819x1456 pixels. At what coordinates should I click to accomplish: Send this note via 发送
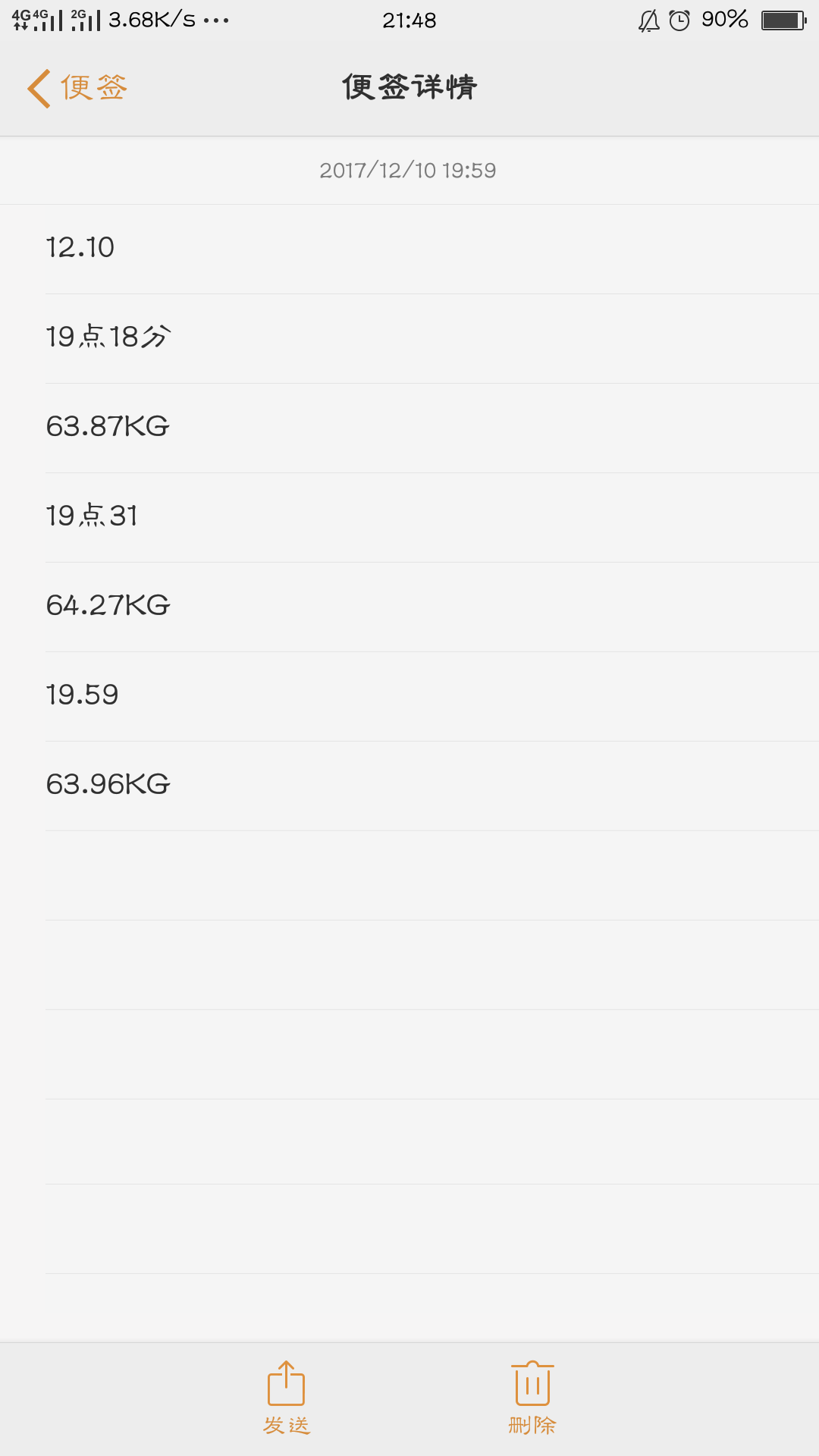pyautogui.click(x=287, y=1397)
